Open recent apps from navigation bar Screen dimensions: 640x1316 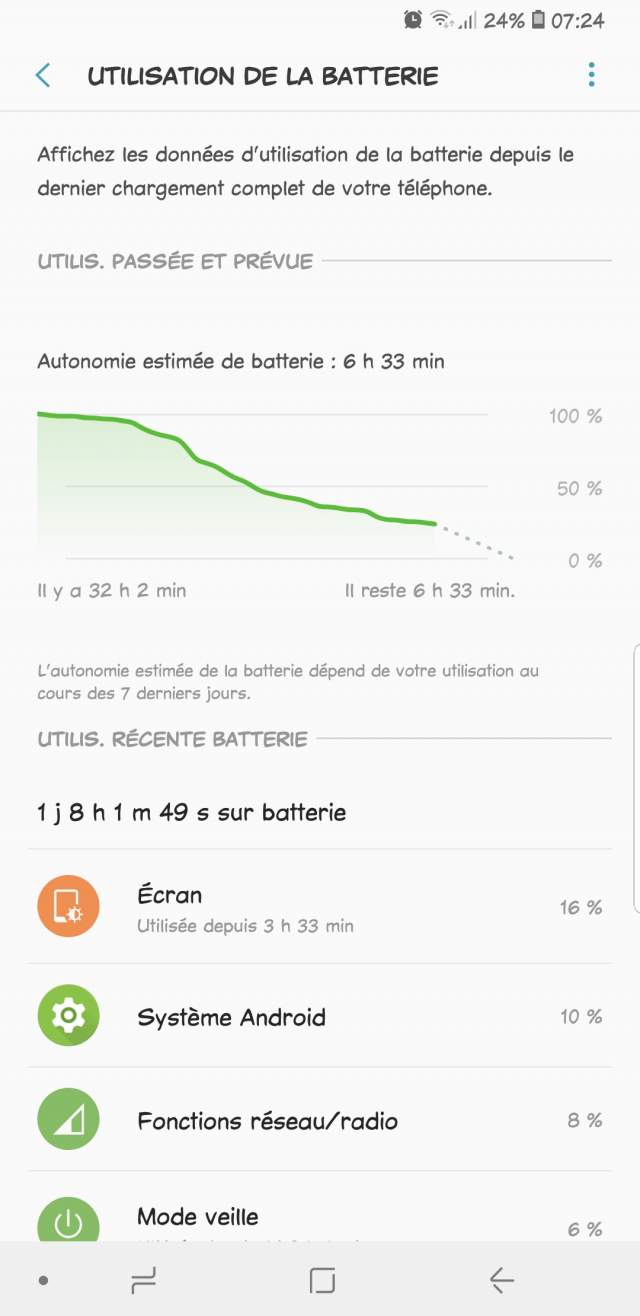[x=144, y=1280]
